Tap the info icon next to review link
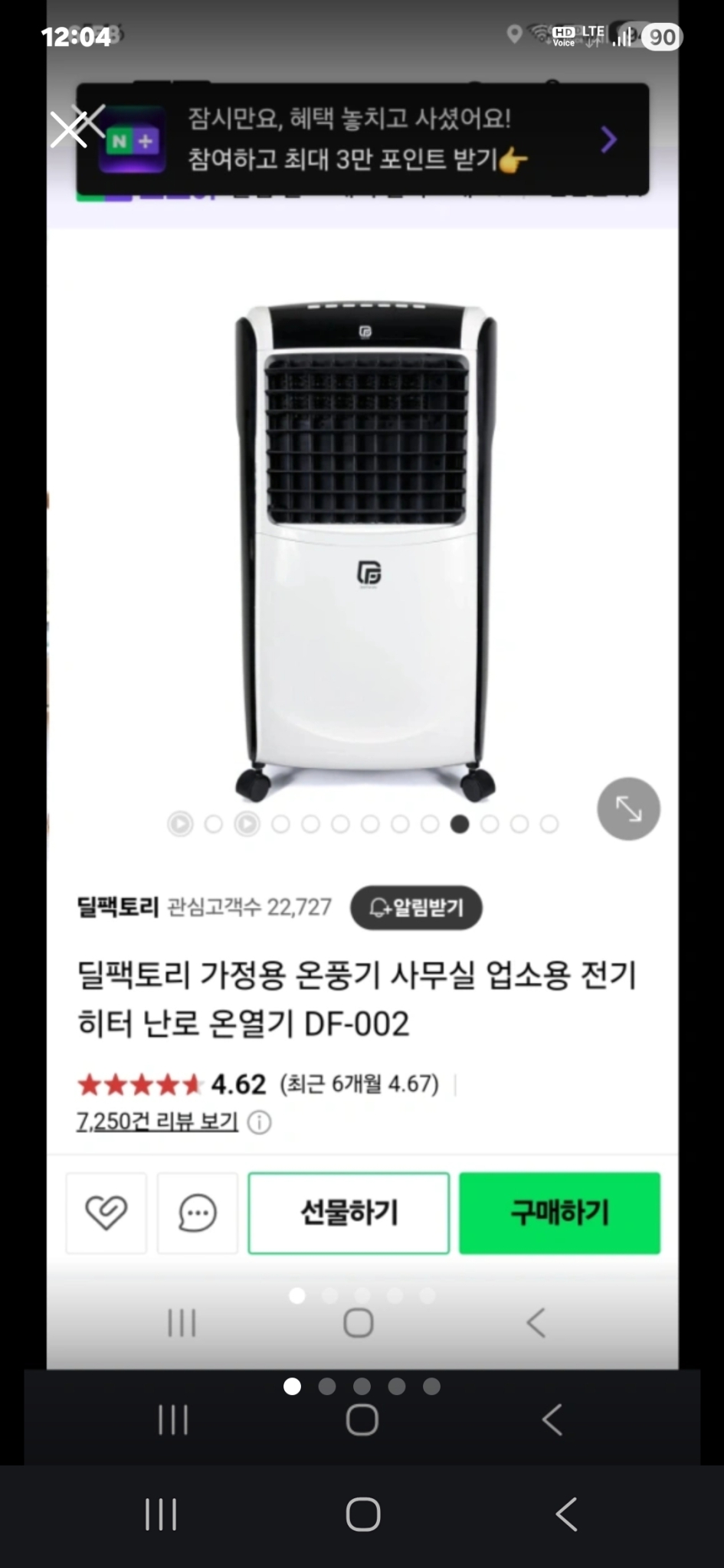 tap(260, 1122)
